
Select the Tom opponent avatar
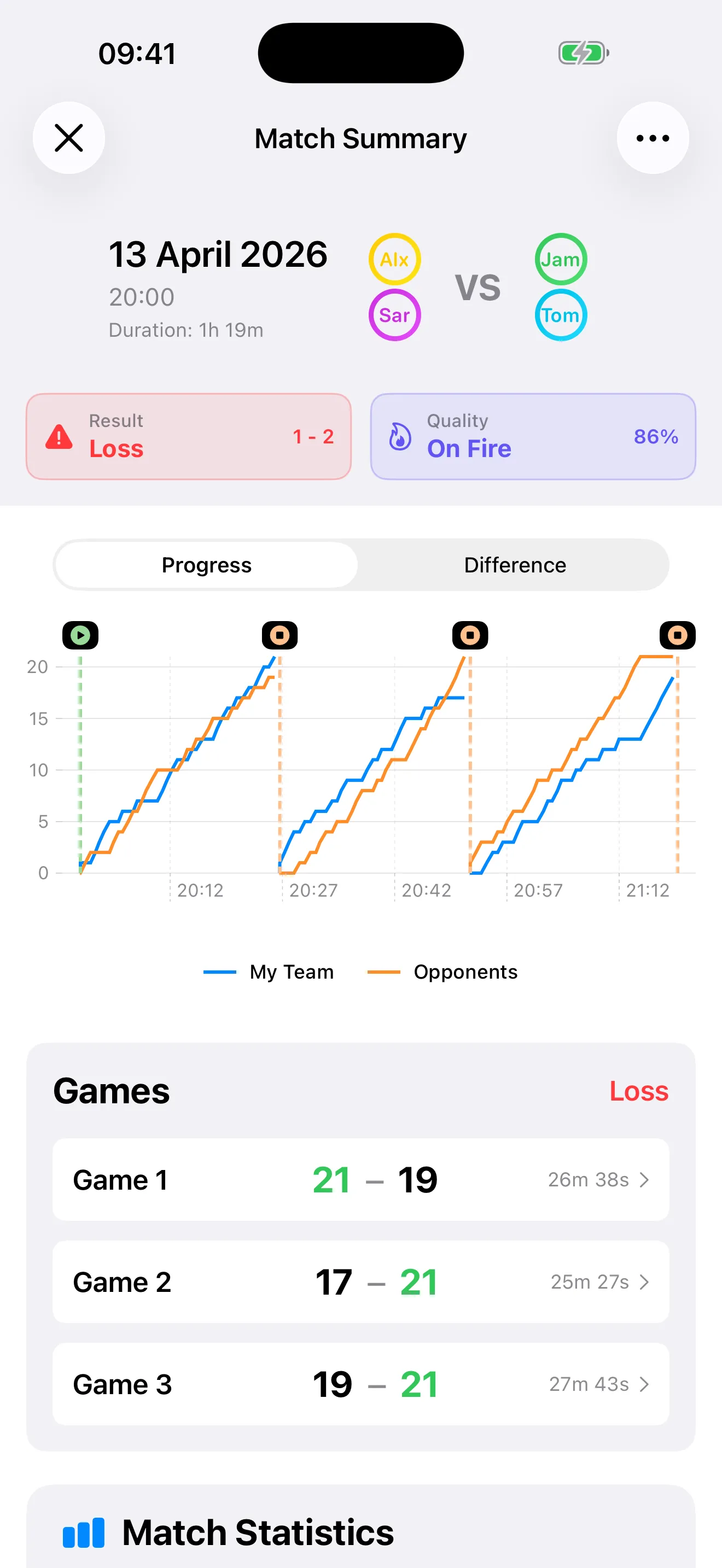(561, 315)
